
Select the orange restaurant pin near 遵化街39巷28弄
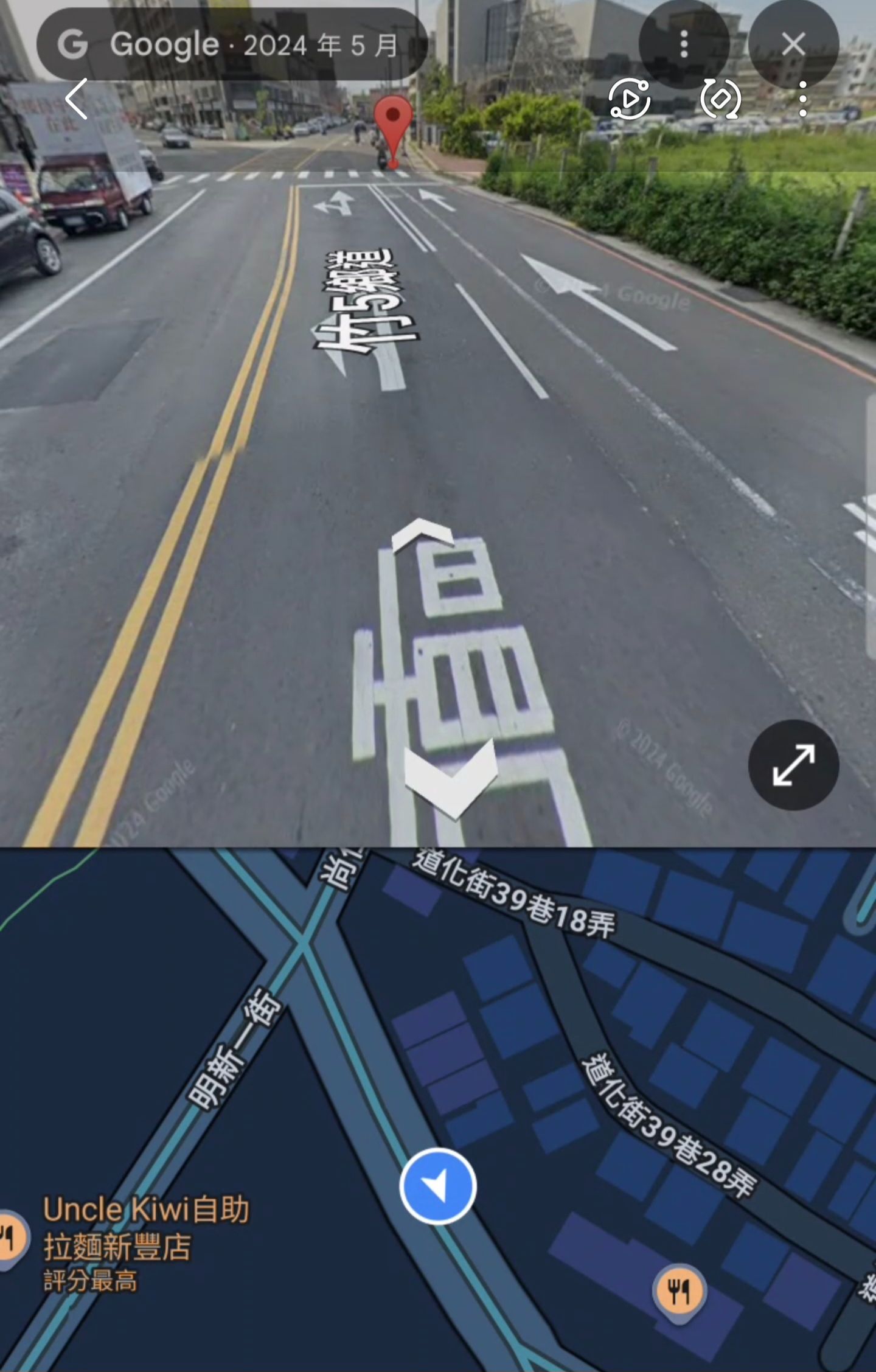(x=679, y=1290)
